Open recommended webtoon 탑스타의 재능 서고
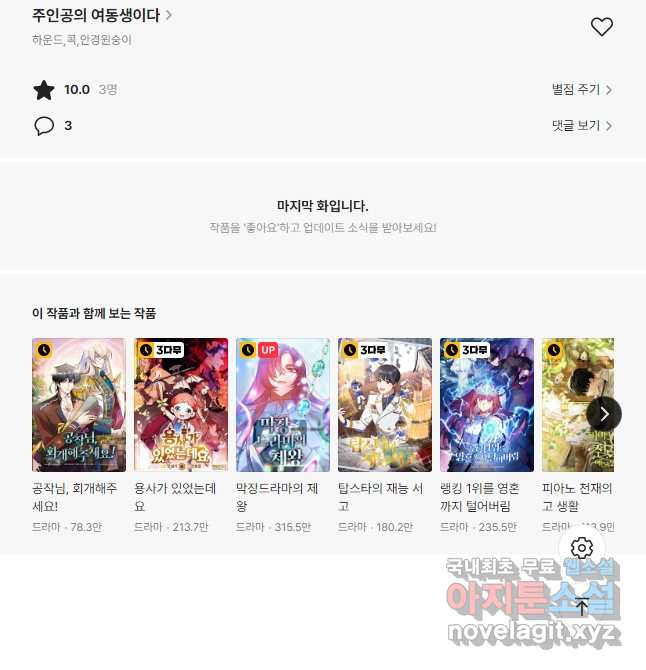The height and width of the screenshot is (670, 646). coord(385,405)
